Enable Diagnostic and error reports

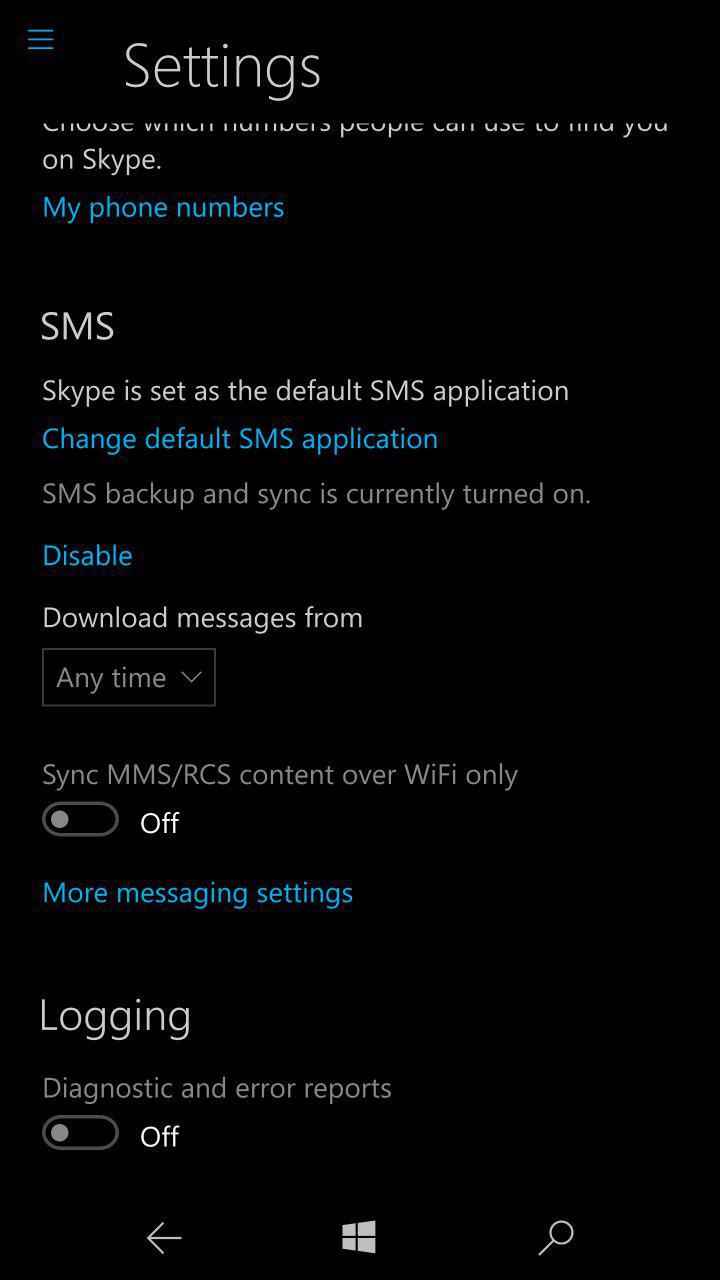80,1133
